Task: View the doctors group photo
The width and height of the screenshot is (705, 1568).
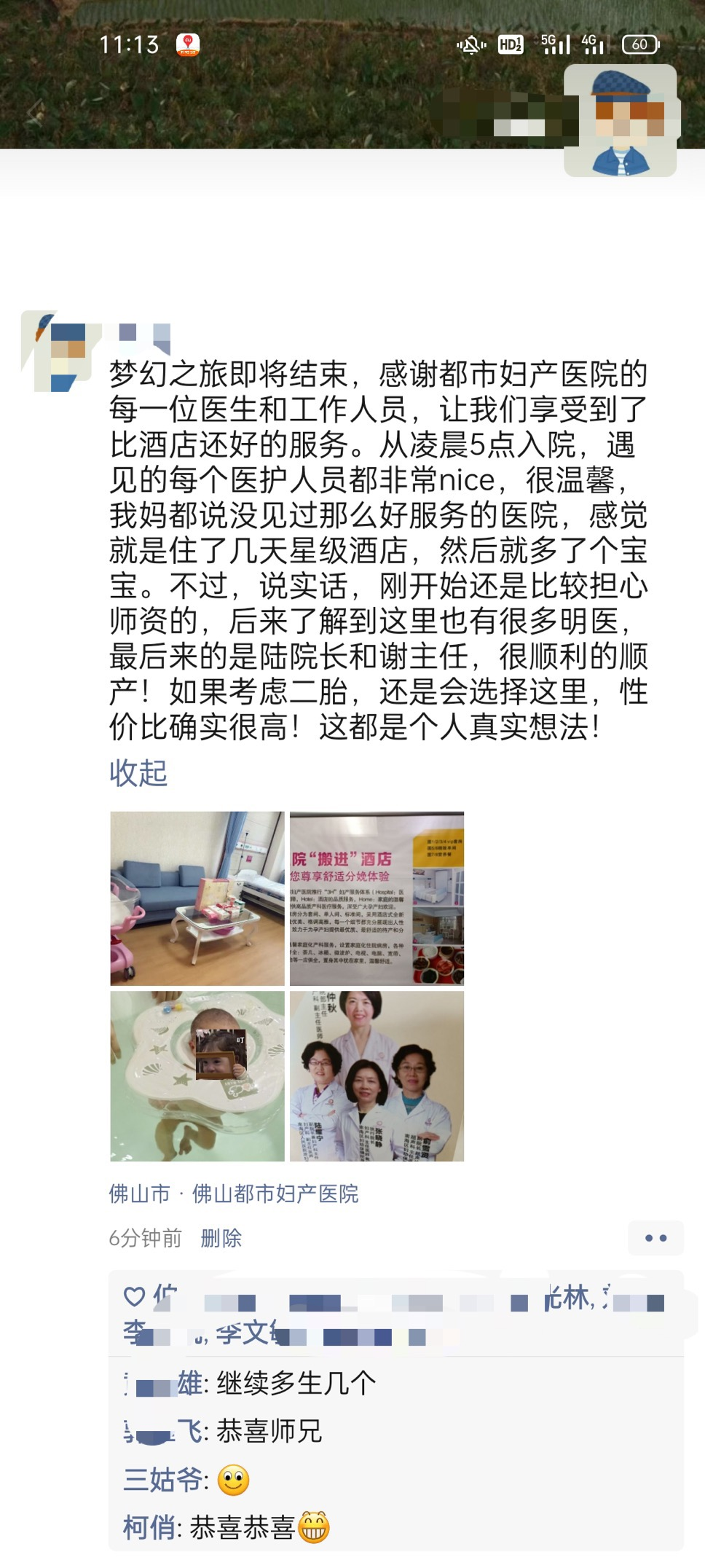Action: (x=377, y=1076)
